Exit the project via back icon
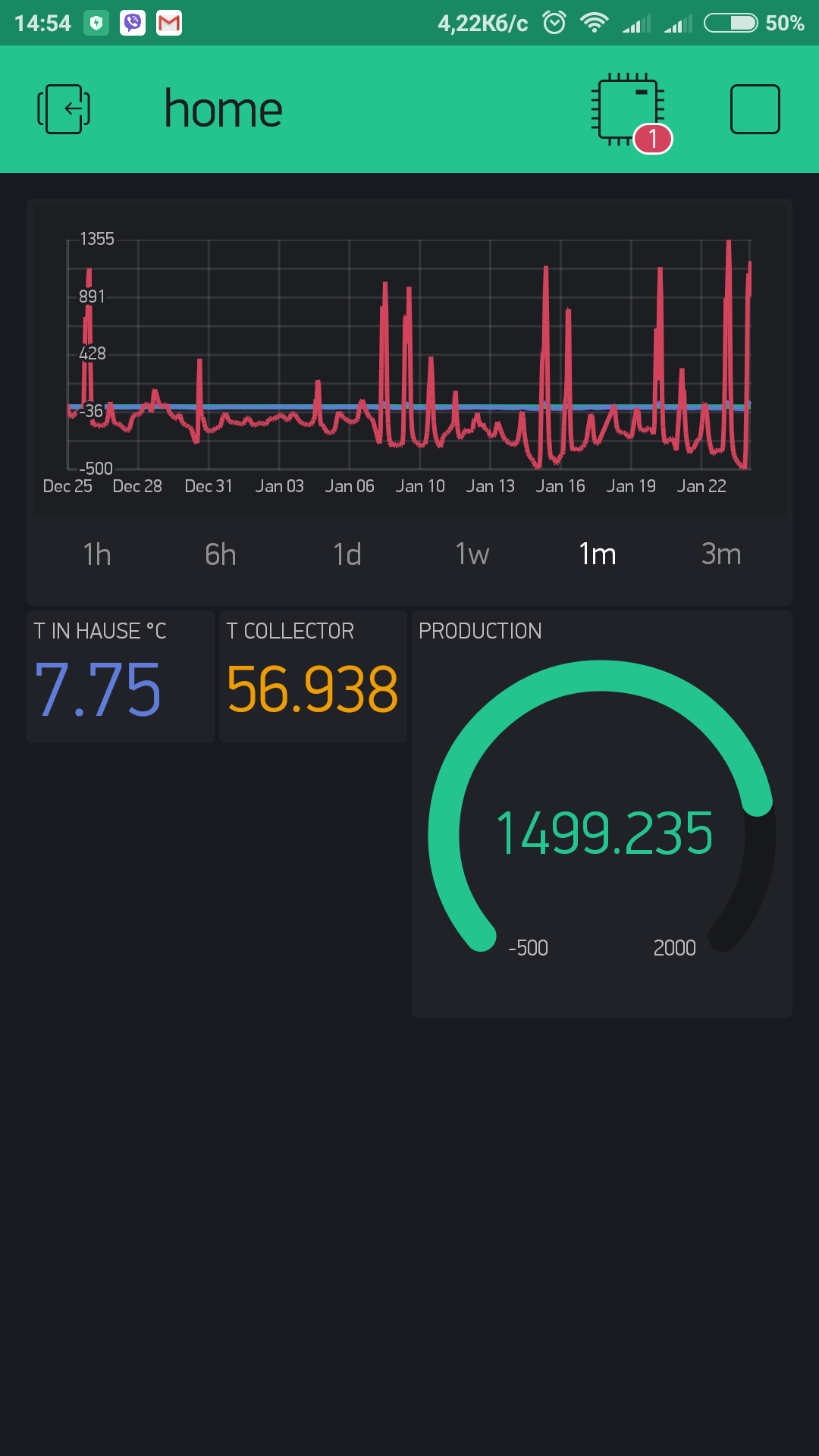 (64, 109)
